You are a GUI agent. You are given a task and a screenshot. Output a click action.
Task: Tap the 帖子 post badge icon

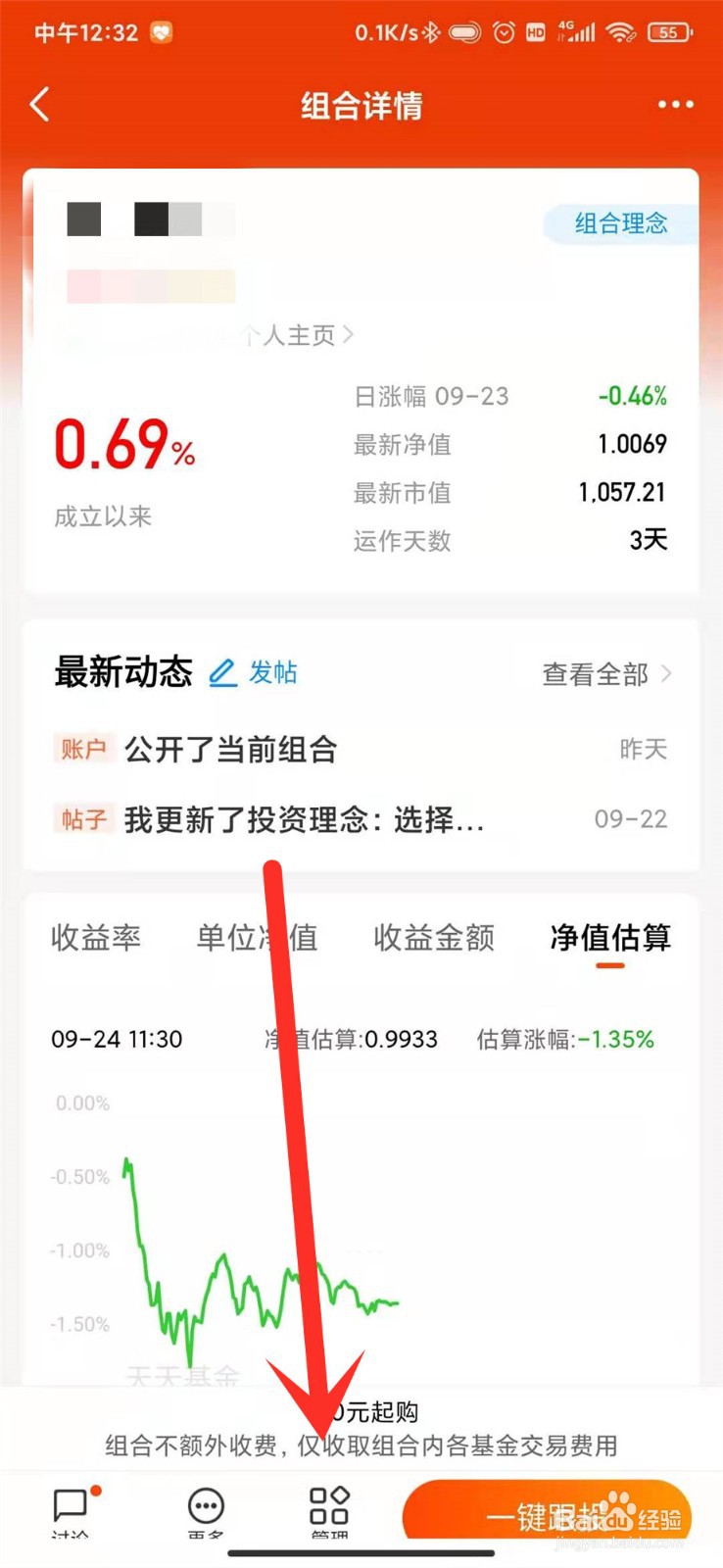point(83,821)
